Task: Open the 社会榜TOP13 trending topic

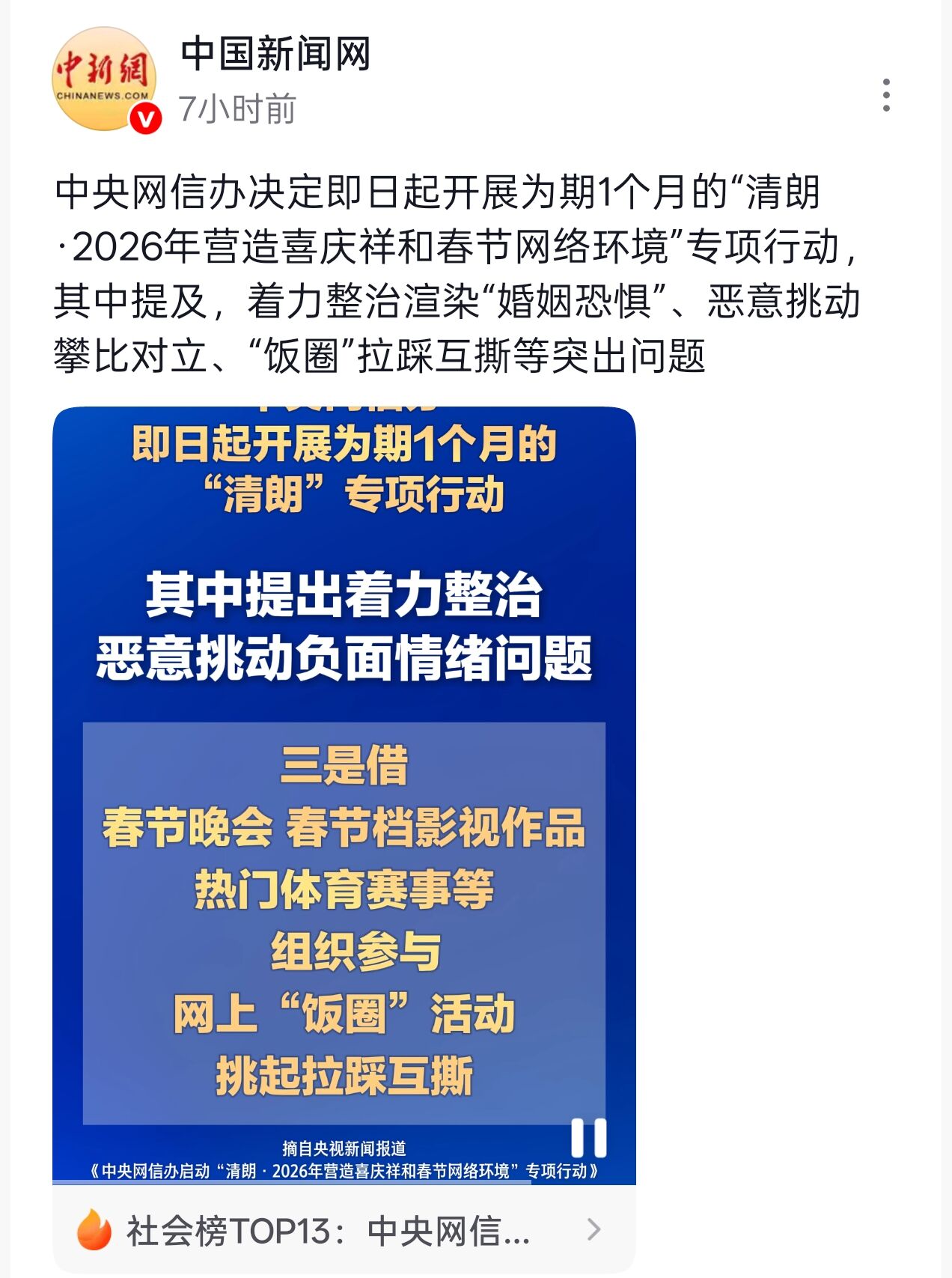Action: tap(344, 1229)
